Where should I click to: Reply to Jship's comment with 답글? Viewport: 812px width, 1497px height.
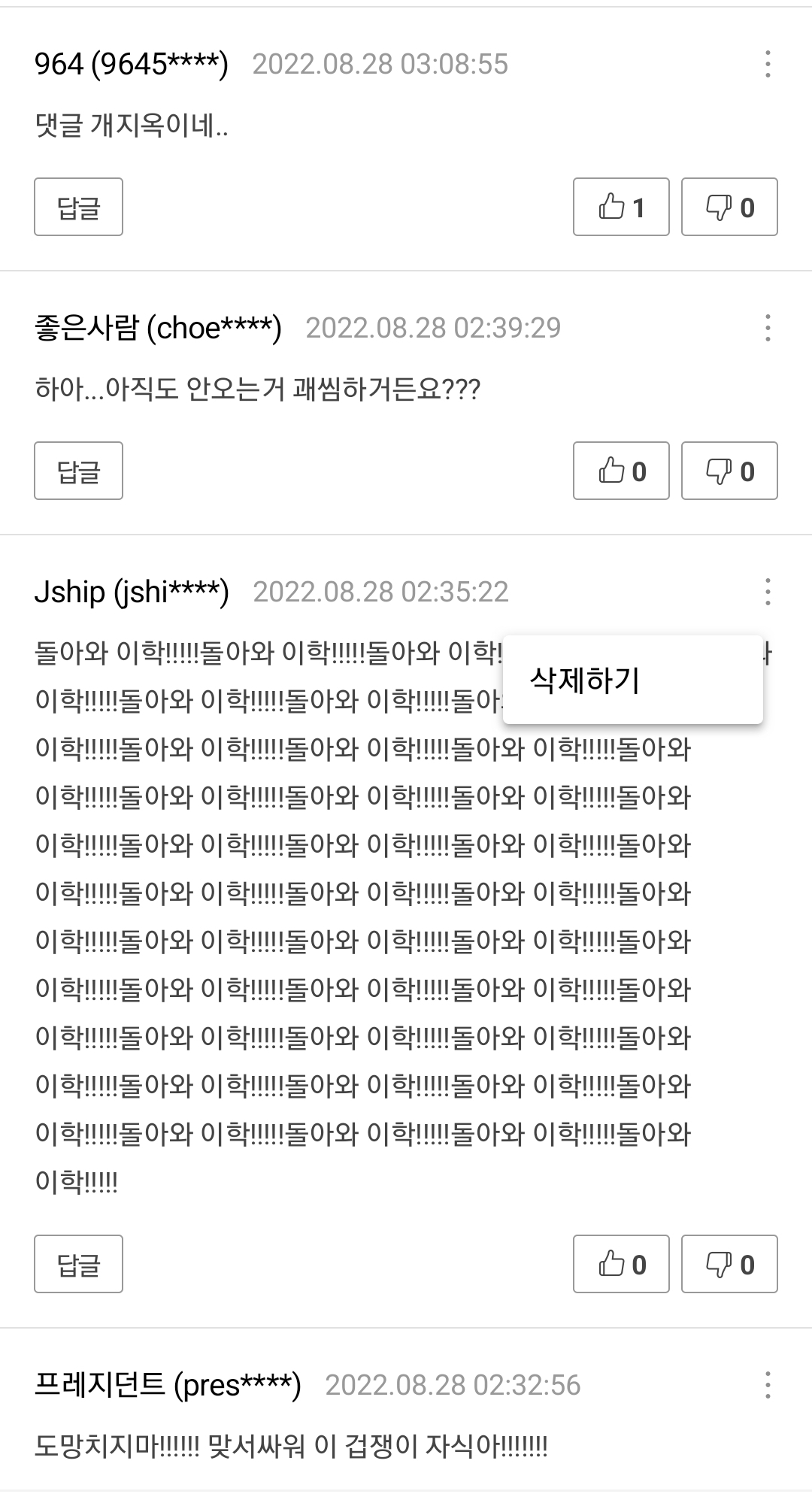click(x=78, y=1264)
